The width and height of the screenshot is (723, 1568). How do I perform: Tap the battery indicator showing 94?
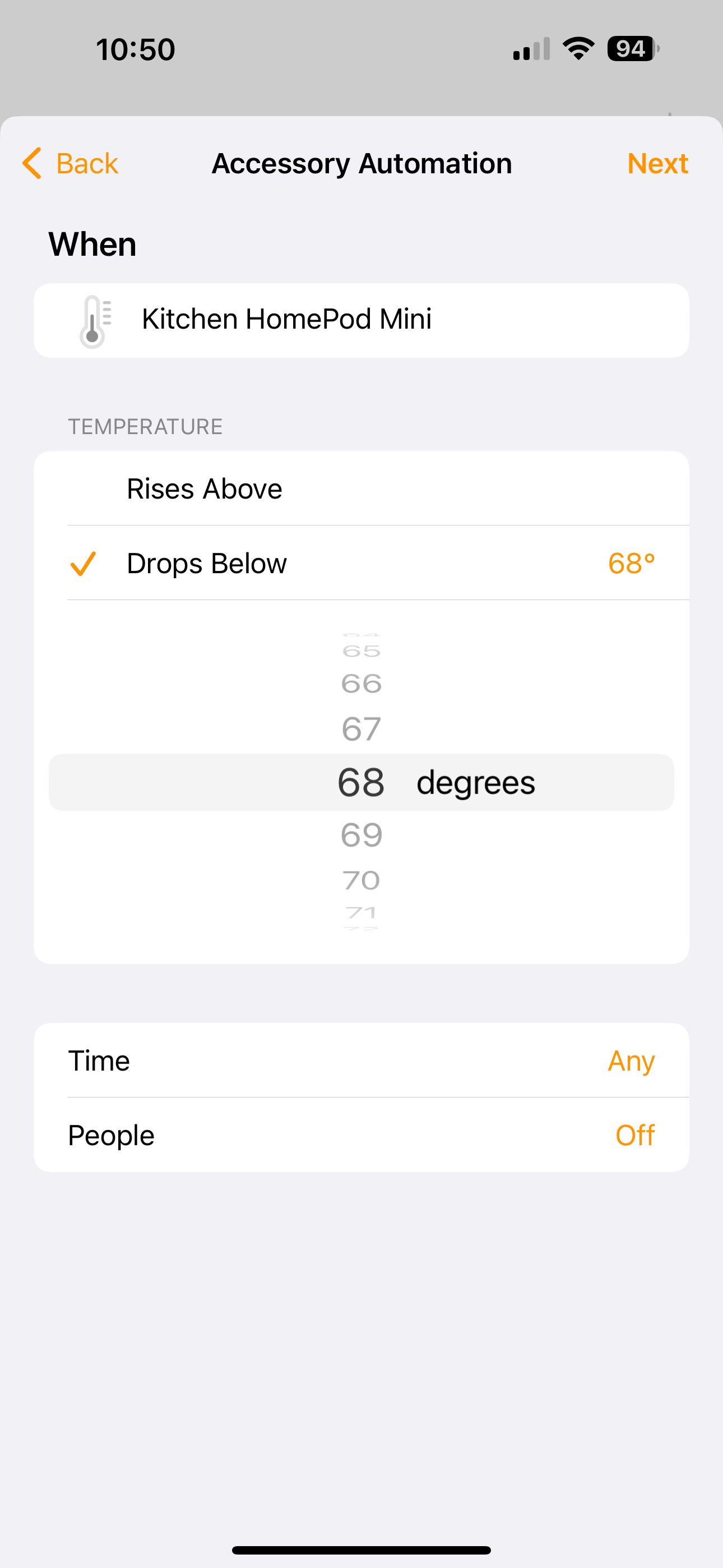coord(631,49)
